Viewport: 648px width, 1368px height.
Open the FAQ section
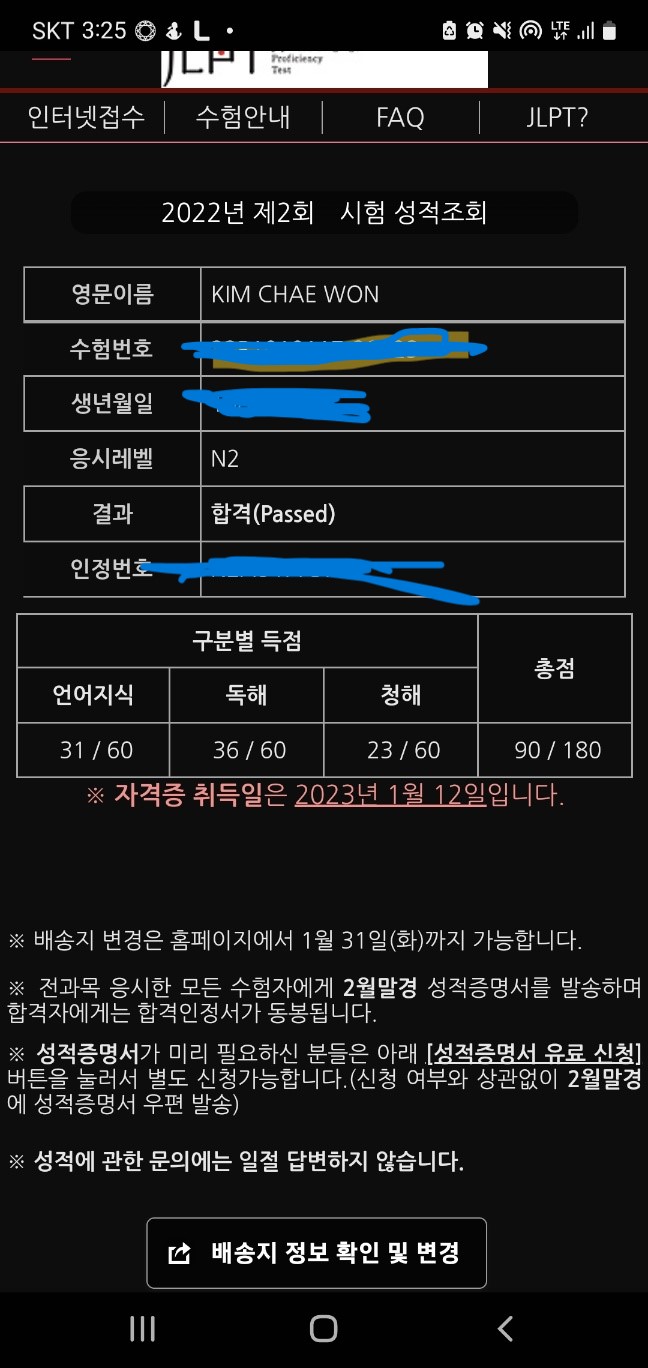click(x=400, y=117)
